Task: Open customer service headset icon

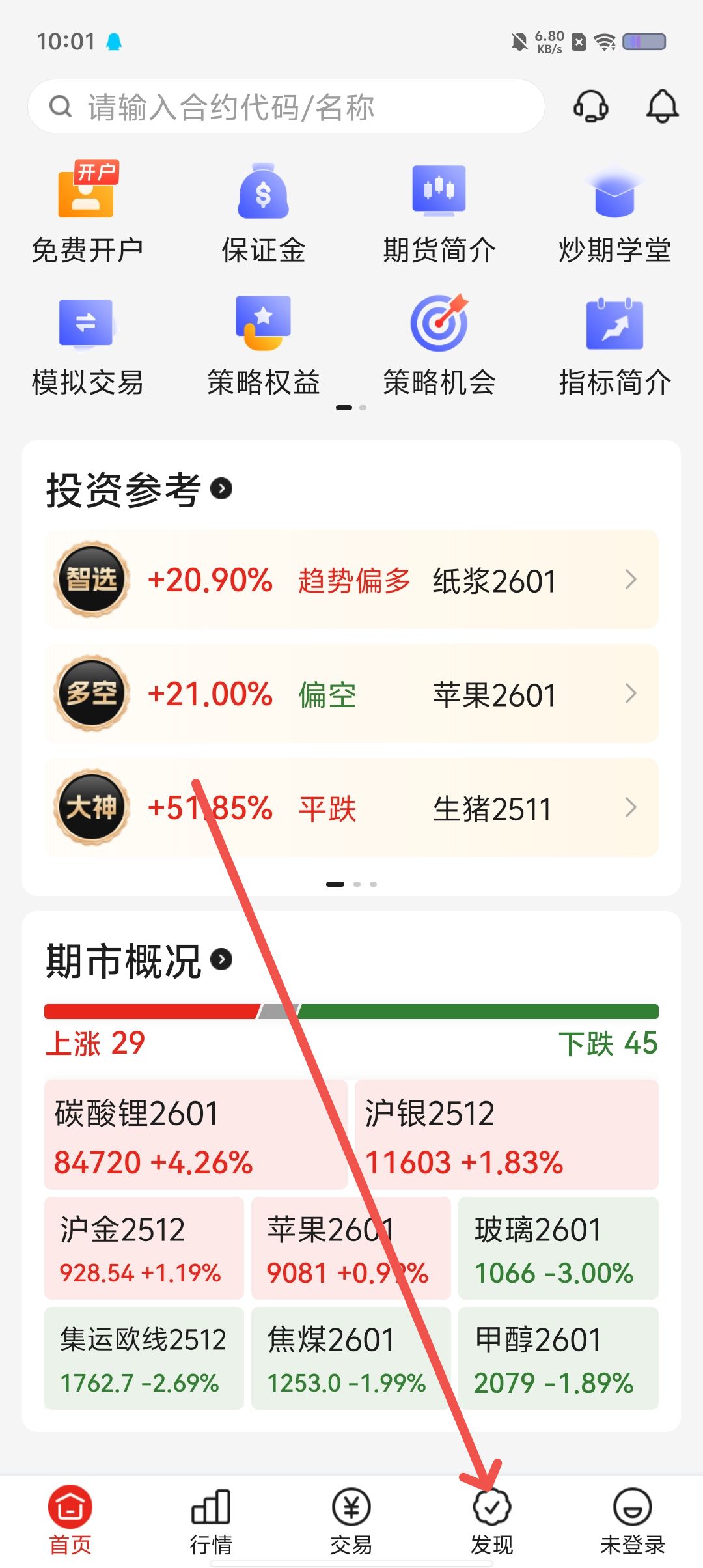Action: (x=590, y=106)
